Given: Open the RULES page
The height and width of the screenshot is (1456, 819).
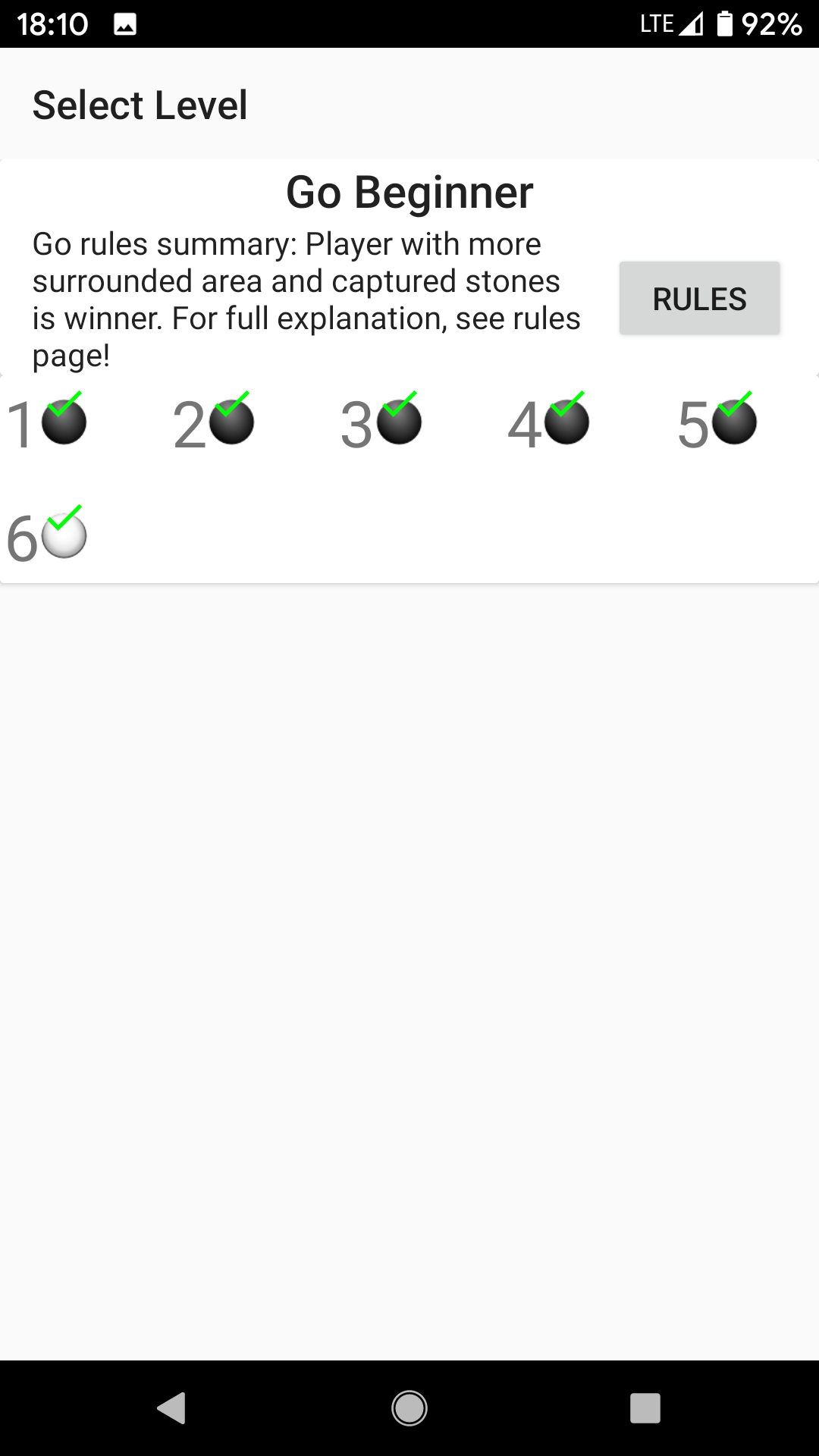Looking at the screenshot, I should pyautogui.click(x=699, y=299).
